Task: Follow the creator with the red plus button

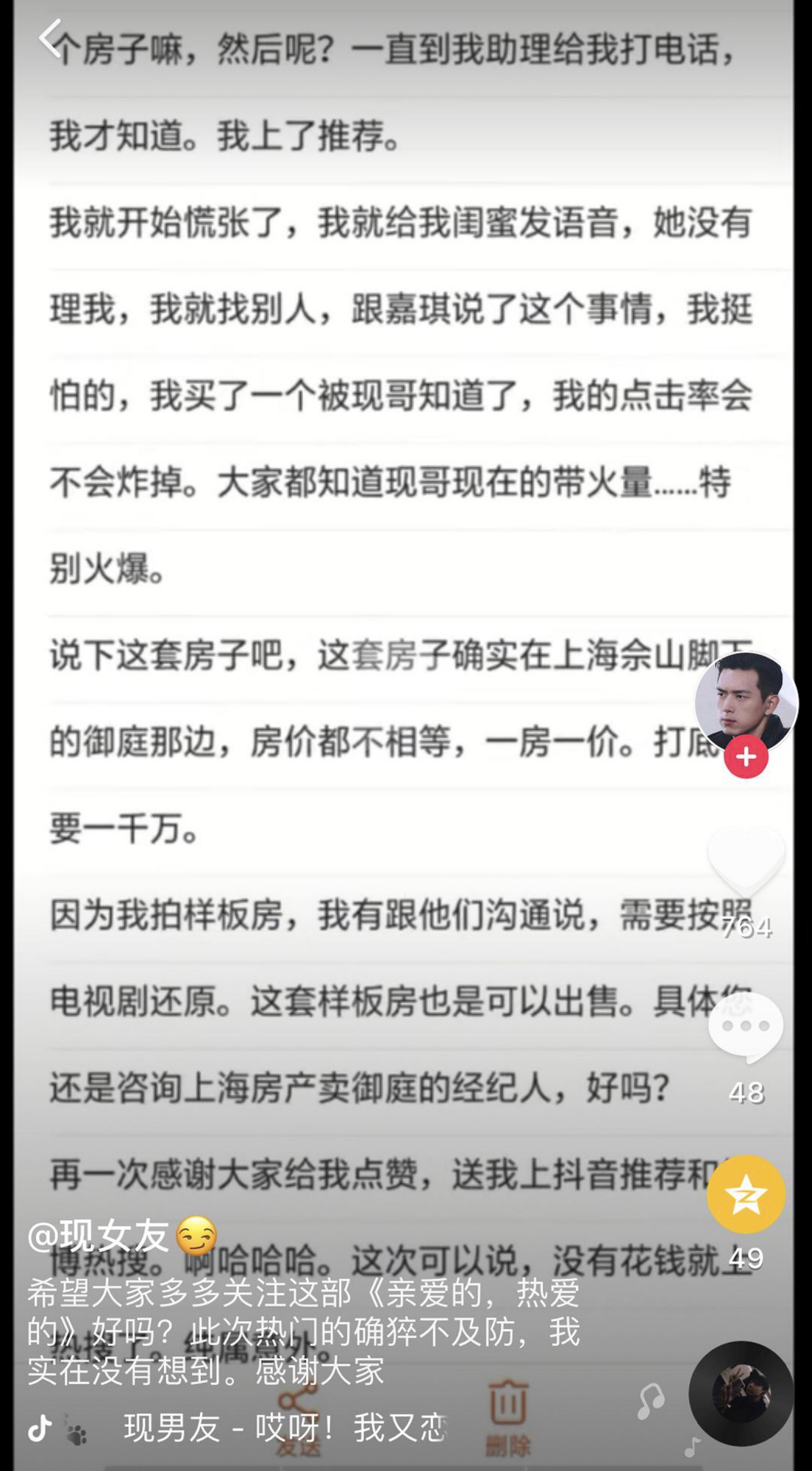Action: [746, 757]
